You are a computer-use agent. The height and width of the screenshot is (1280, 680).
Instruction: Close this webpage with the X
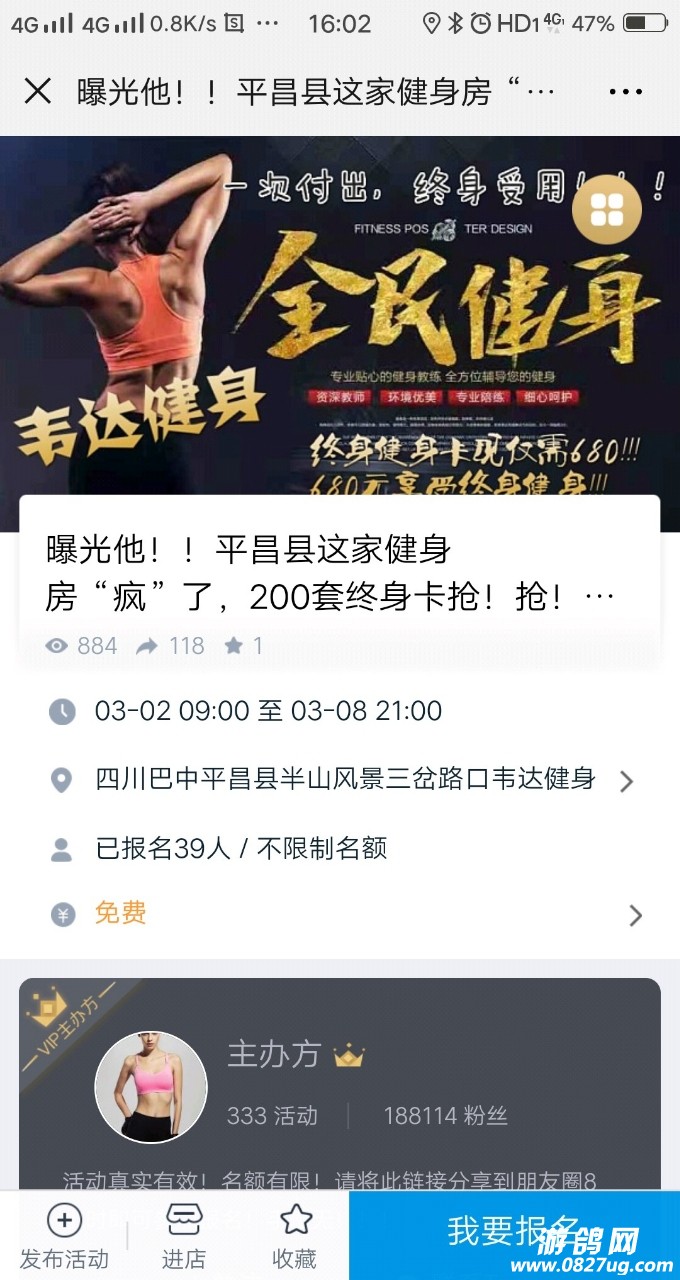pyautogui.click(x=38, y=92)
